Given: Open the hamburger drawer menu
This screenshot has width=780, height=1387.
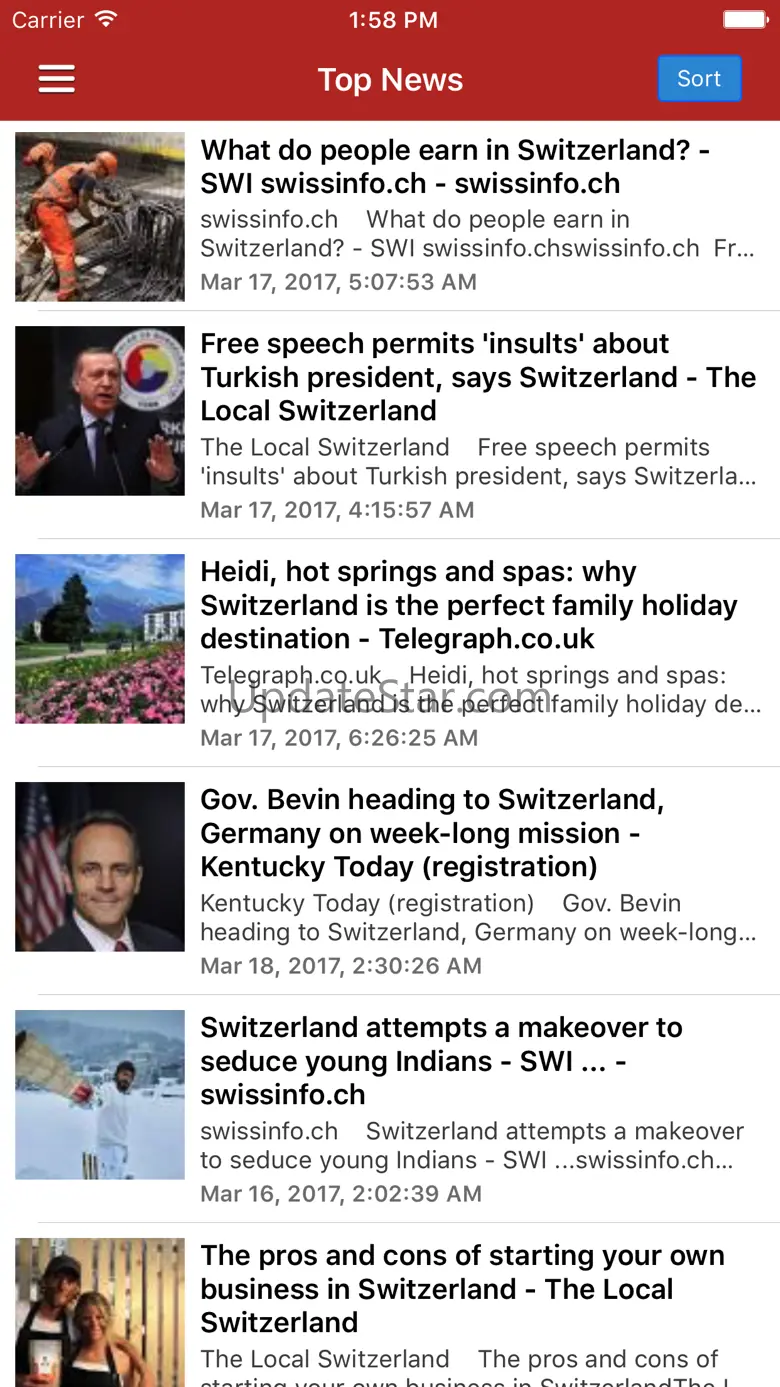Looking at the screenshot, I should [x=57, y=79].
